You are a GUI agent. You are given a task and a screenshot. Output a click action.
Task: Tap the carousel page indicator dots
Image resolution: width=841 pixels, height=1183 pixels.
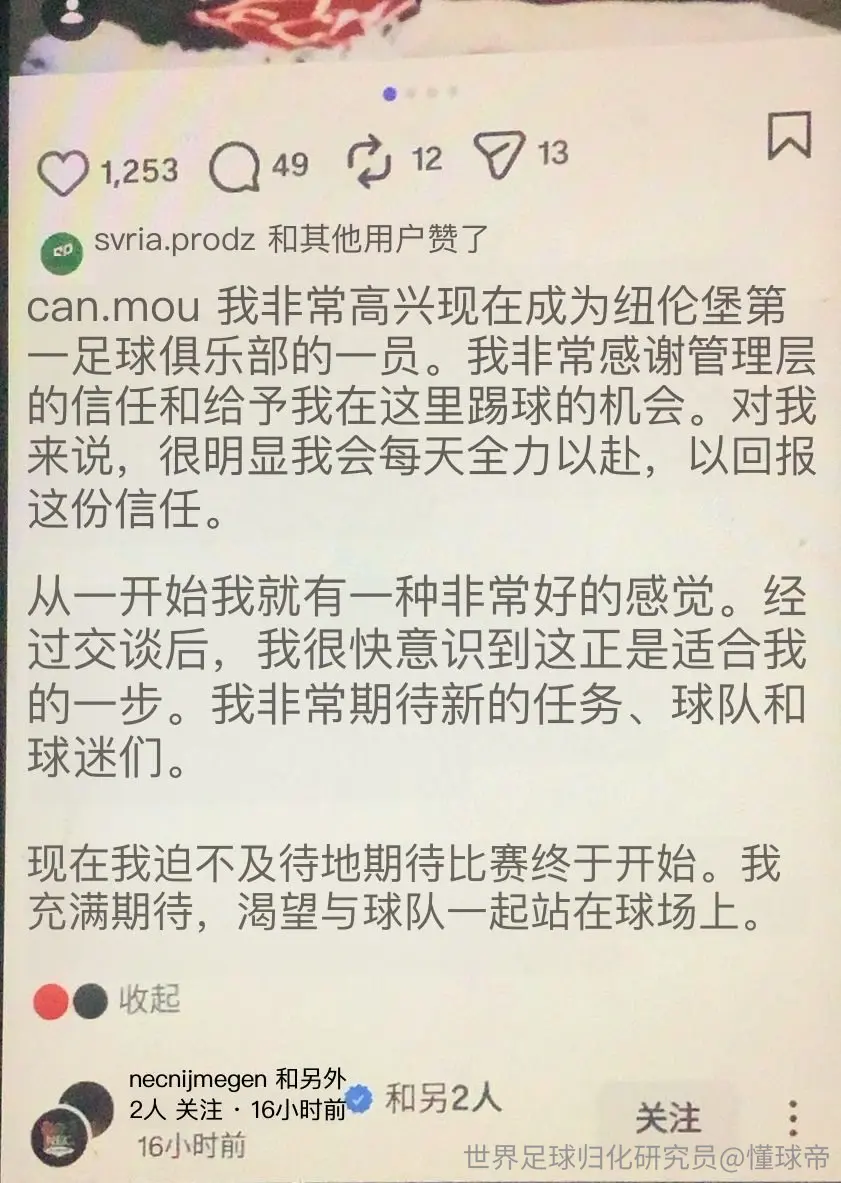tap(421, 94)
